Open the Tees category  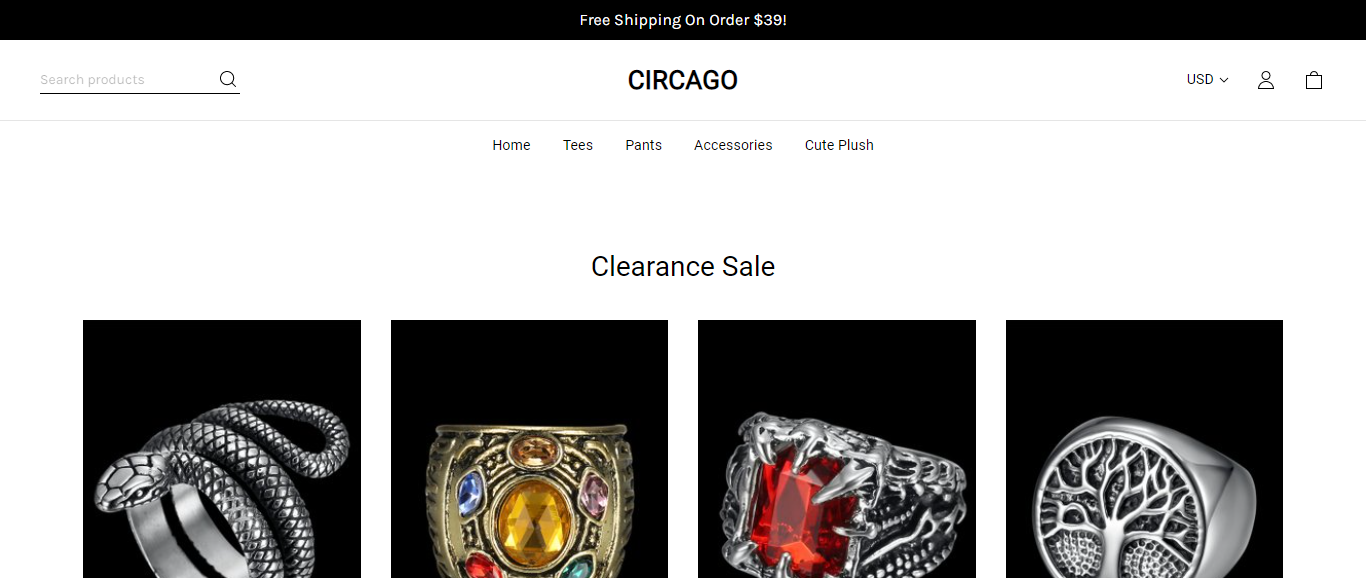pos(577,145)
